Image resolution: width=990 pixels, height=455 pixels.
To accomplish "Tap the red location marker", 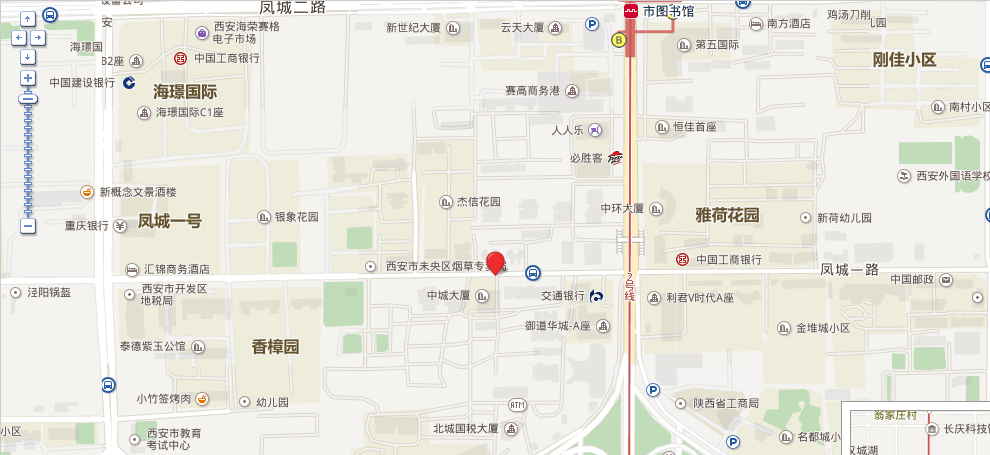I will click(x=495, y=263).
